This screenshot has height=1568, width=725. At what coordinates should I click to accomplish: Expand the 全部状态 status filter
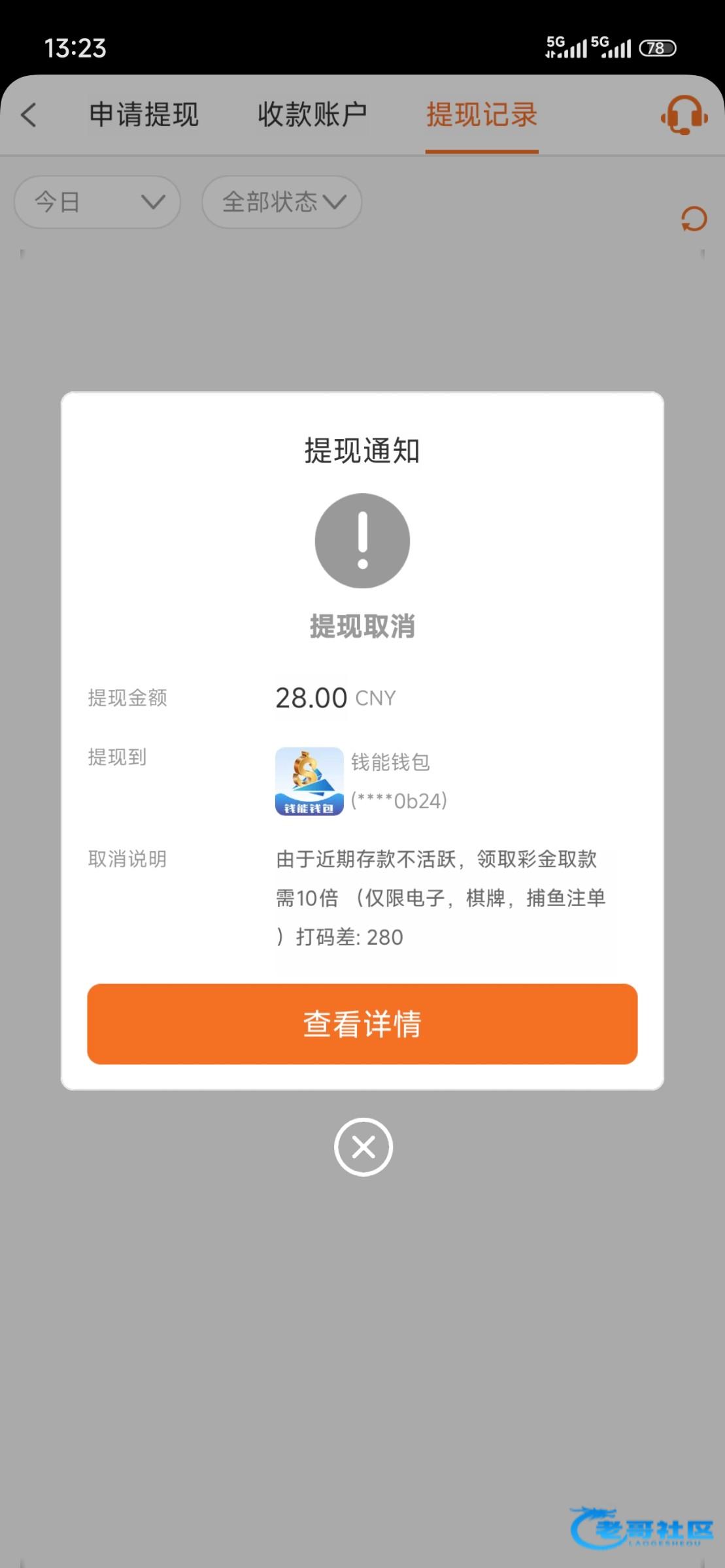point(282,202)
